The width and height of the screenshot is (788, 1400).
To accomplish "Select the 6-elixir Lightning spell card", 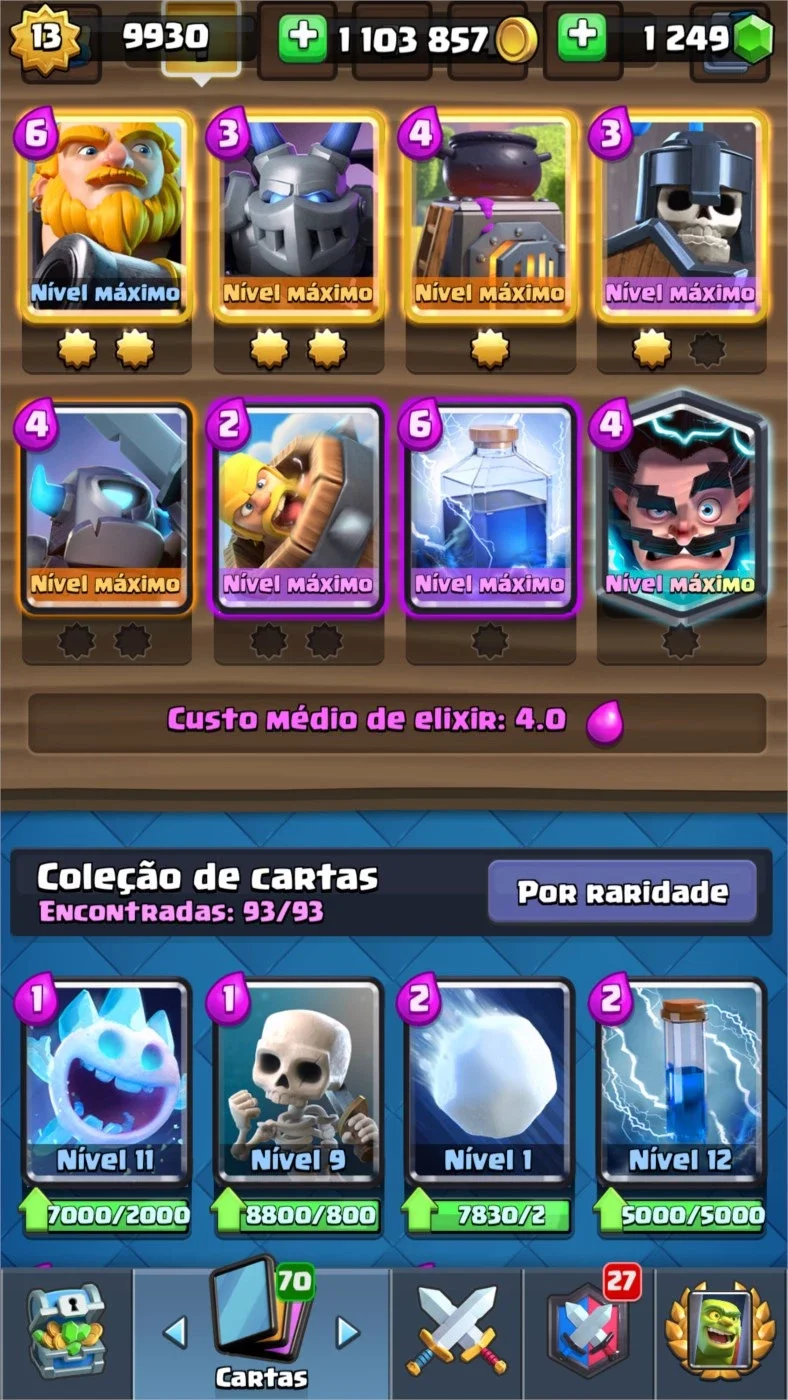I will 490,508.
